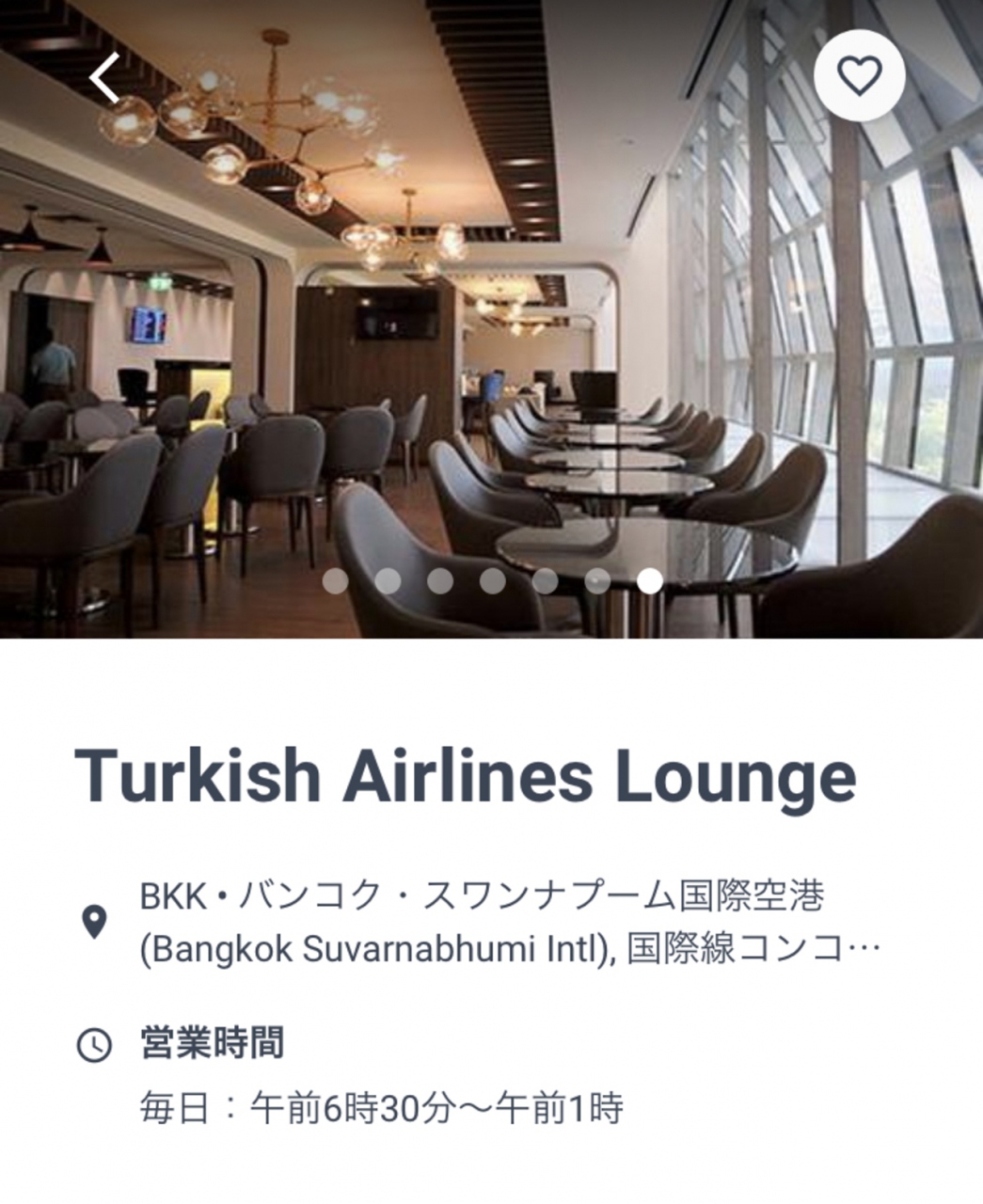
Task: Expand the truncated BKK airport location text
Action: 508,923
